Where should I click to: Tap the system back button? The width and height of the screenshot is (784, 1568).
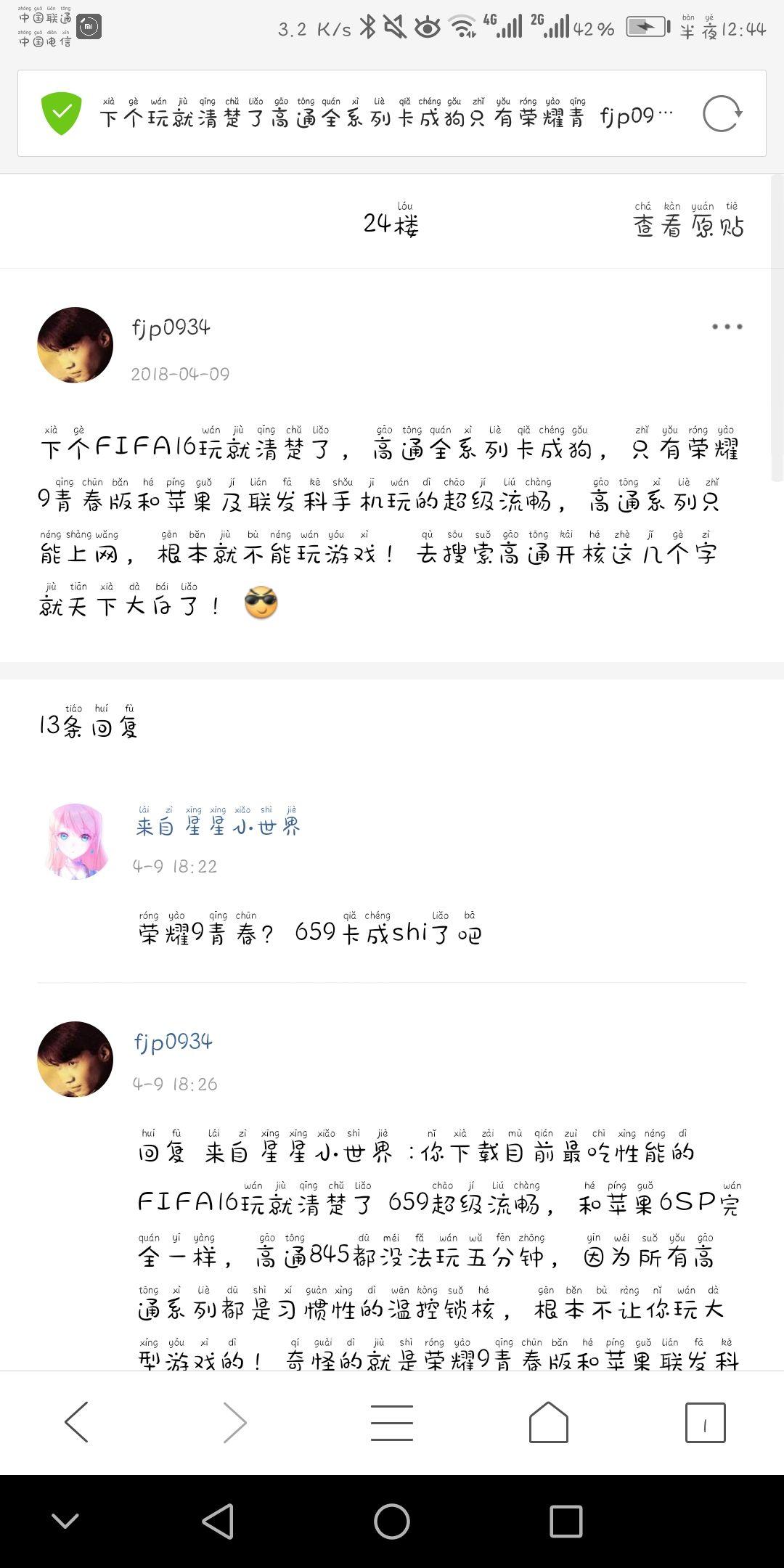218,1521
